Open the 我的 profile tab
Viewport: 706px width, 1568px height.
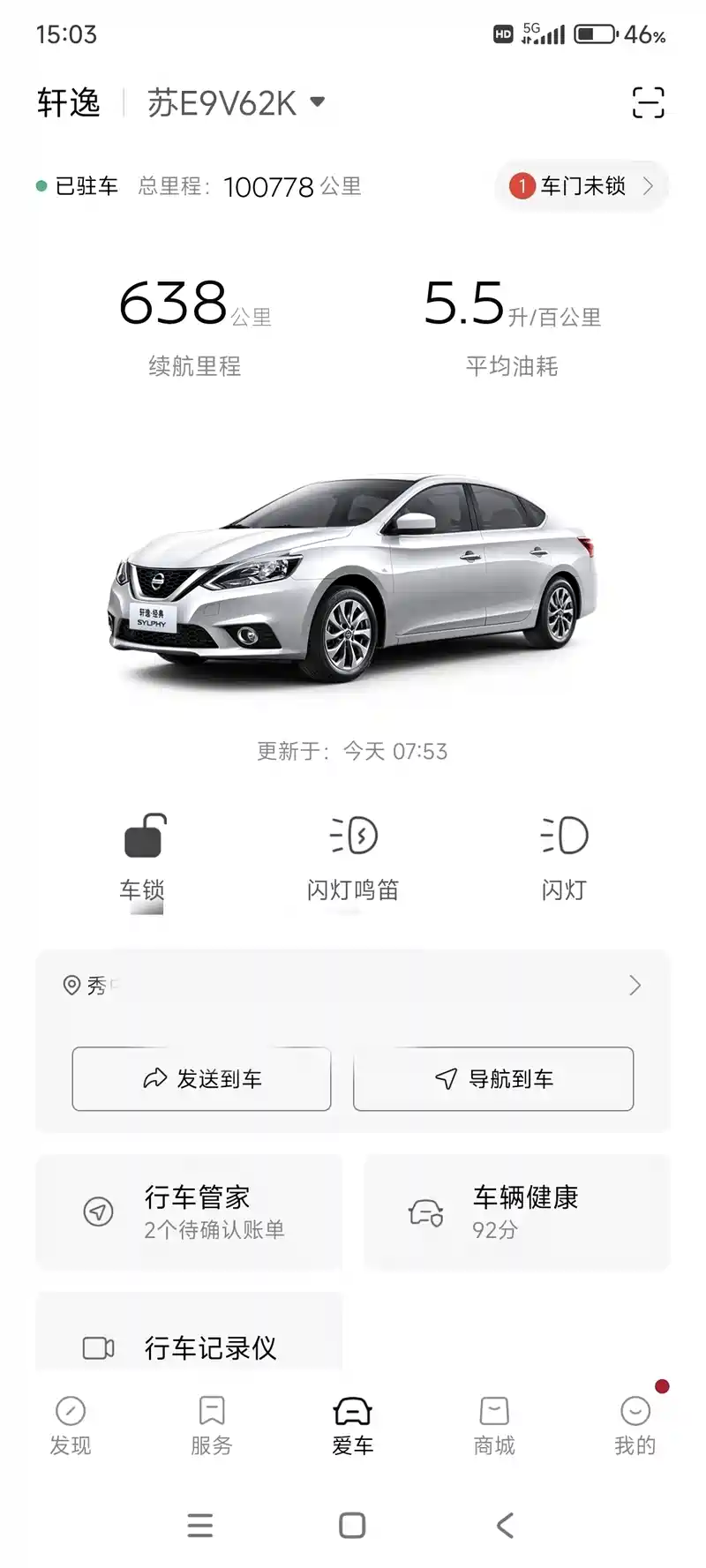point(635,1424)
